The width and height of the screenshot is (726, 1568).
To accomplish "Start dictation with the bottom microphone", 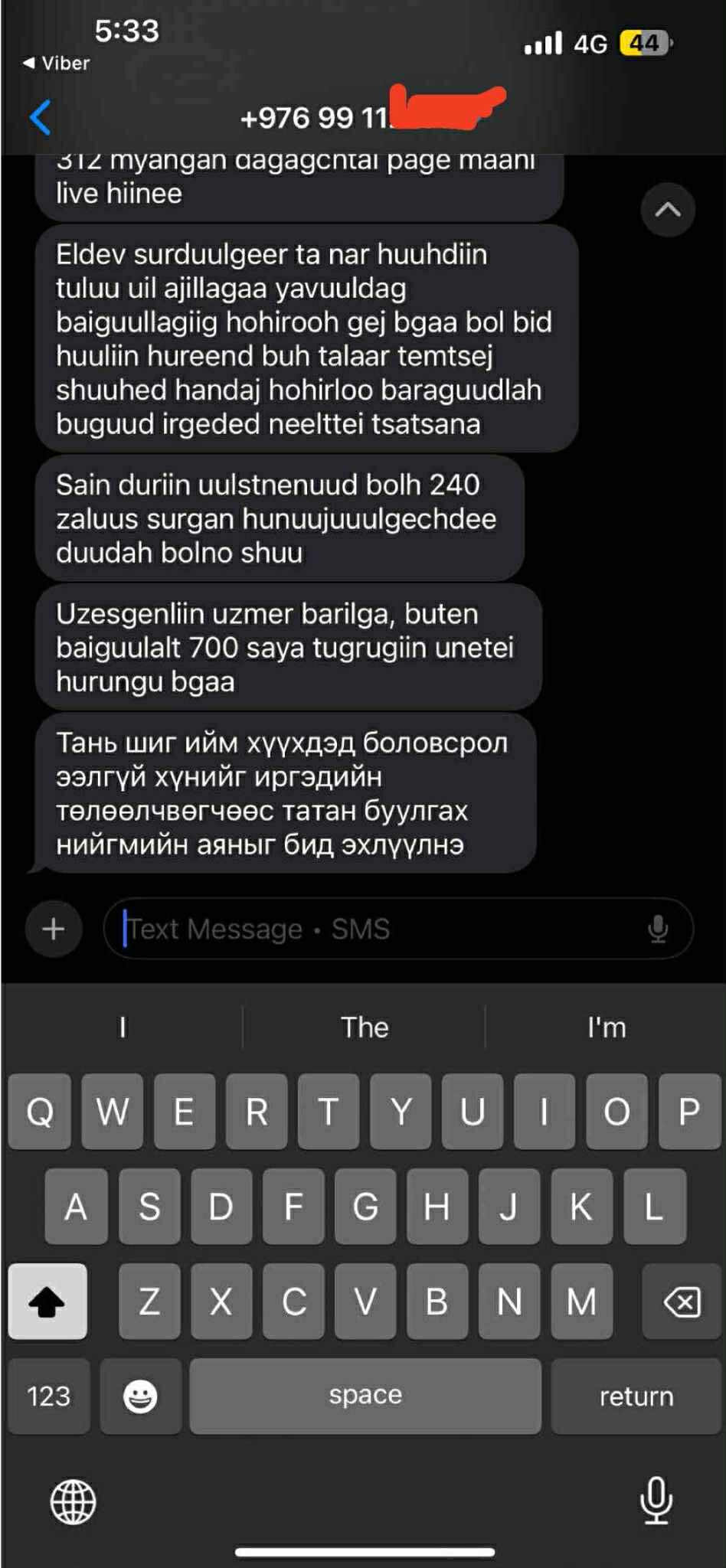I will click(x=656, y=1500).
